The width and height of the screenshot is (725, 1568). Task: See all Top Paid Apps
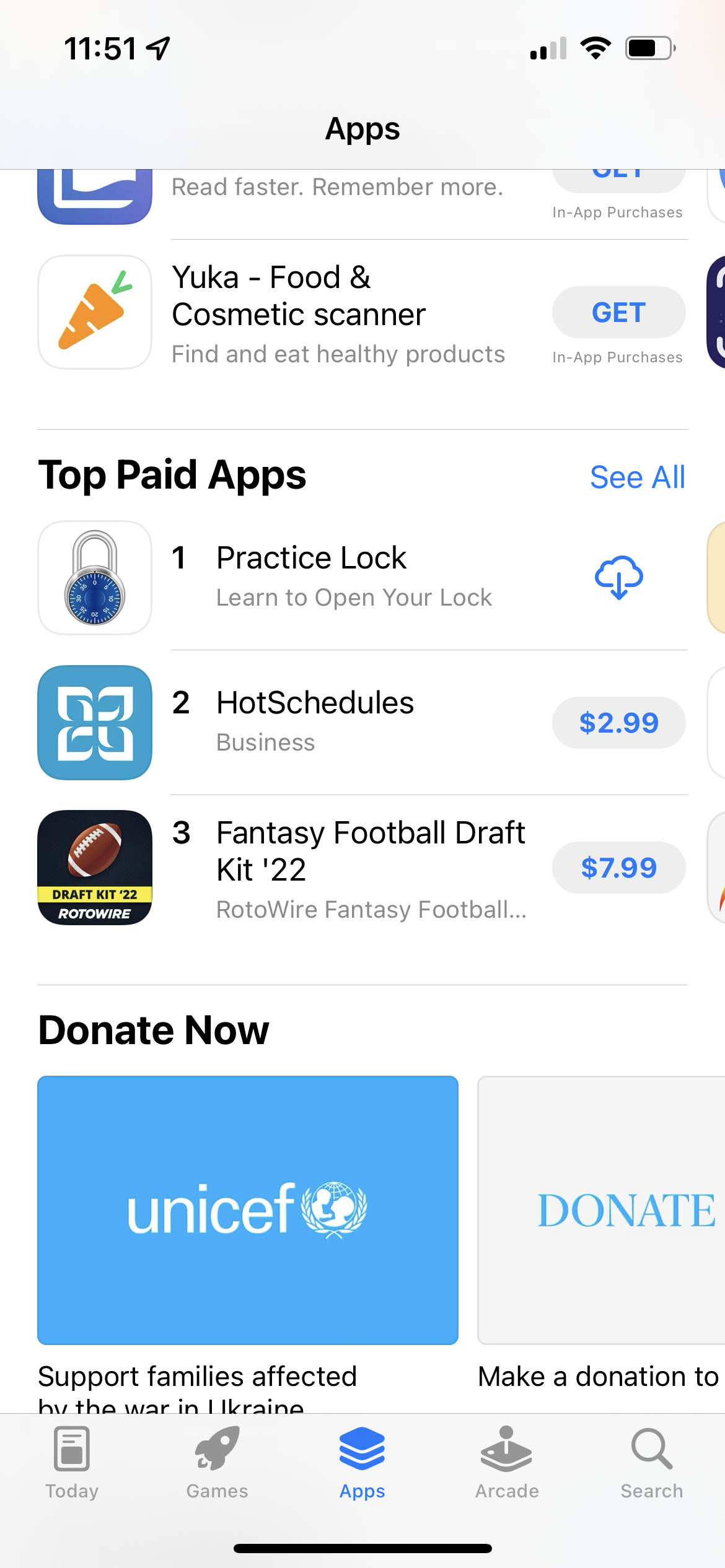[x=637, y=477]
